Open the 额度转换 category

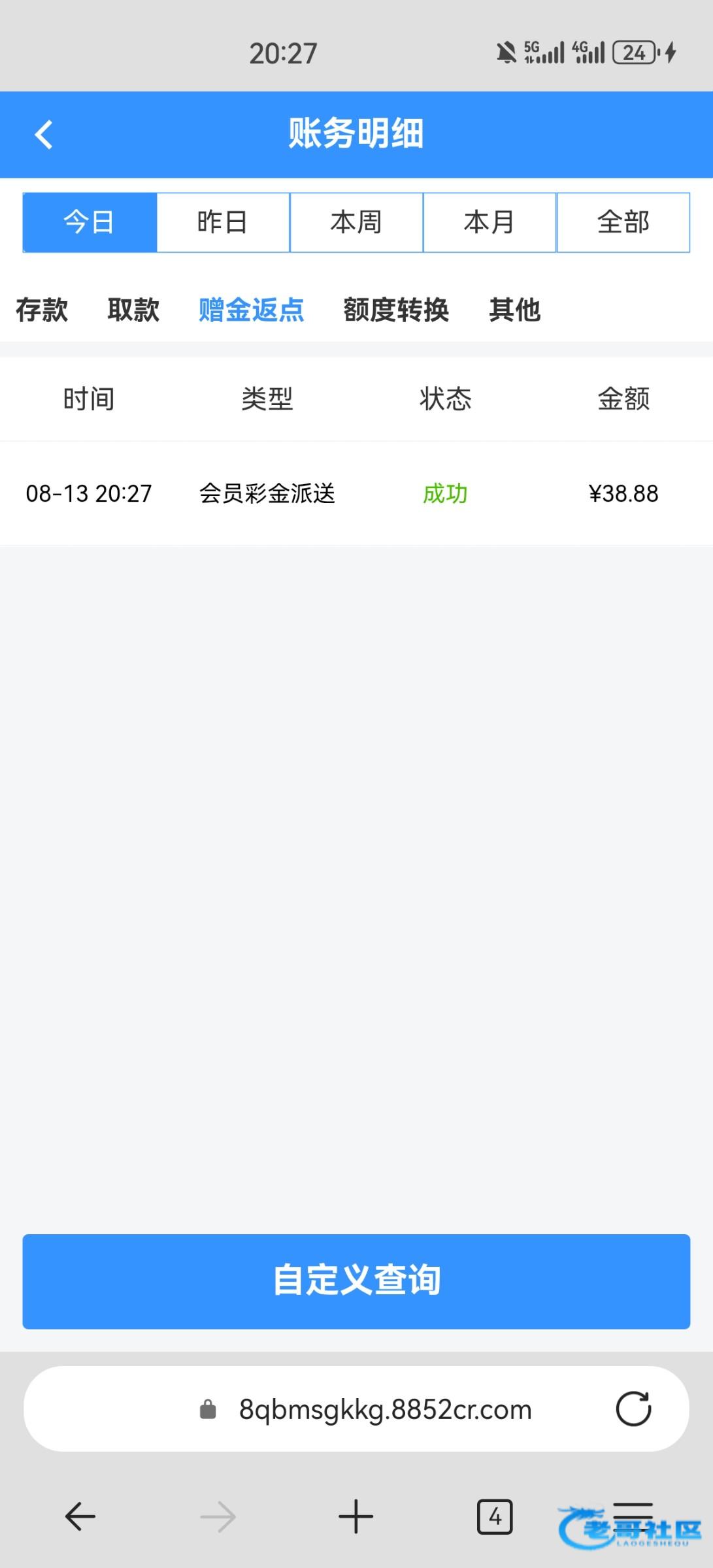(x=396, y=310)
